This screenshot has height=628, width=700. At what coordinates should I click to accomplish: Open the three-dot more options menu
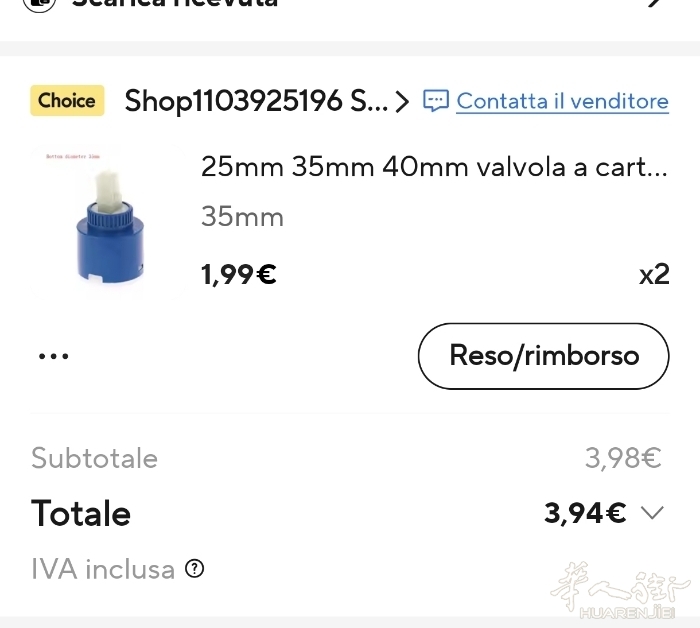coord(53,357)
